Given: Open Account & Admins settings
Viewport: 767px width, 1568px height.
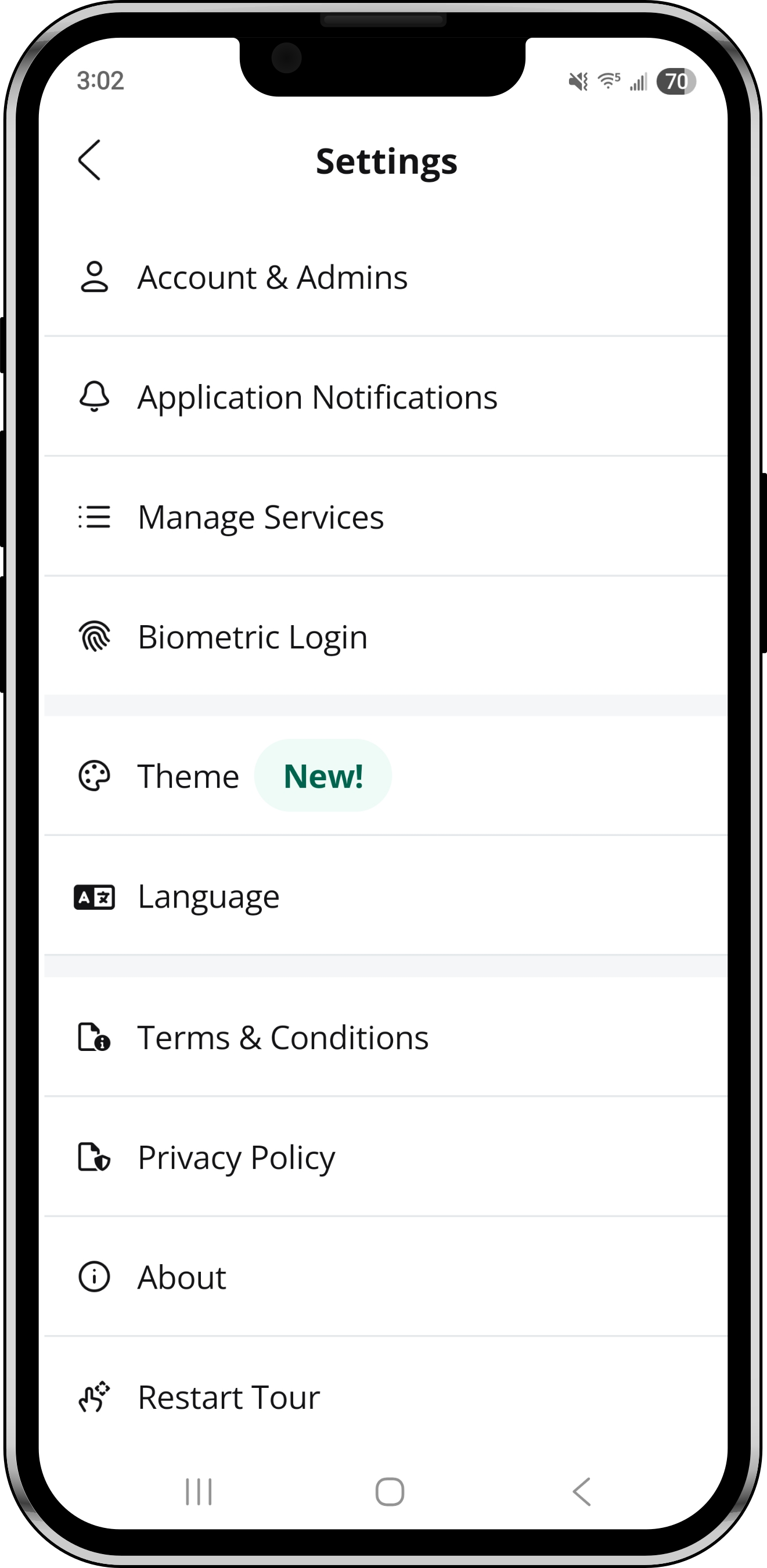Looking at the screenshot, I should pos(272,278).
